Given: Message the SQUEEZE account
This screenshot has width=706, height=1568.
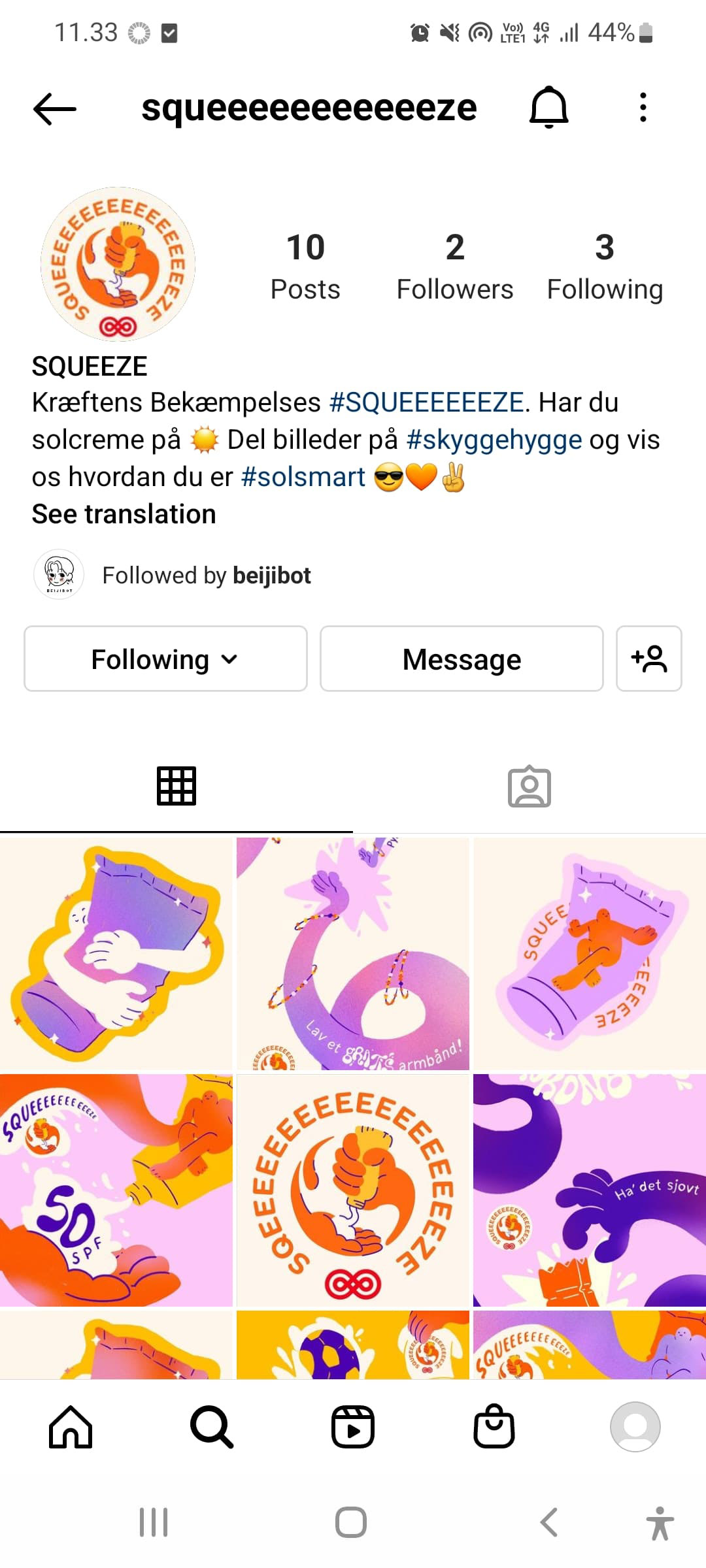Looking at the screenshot, I should (x=462, y=659).
